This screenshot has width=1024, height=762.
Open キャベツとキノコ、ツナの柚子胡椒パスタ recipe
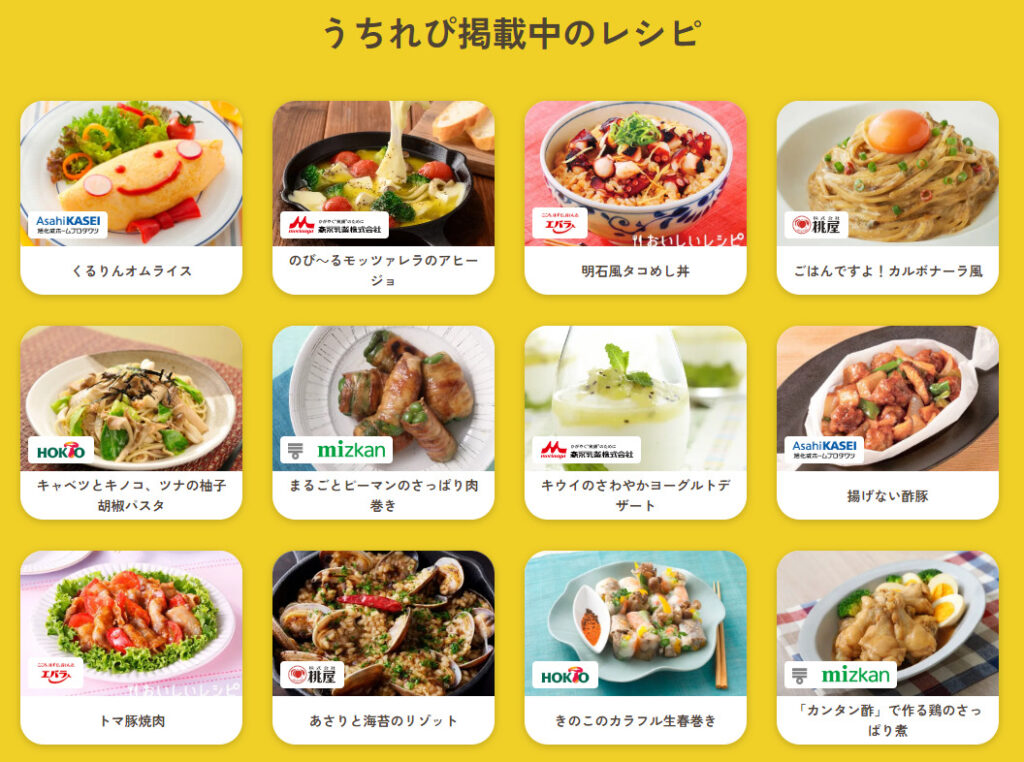(x=131, y=422)
